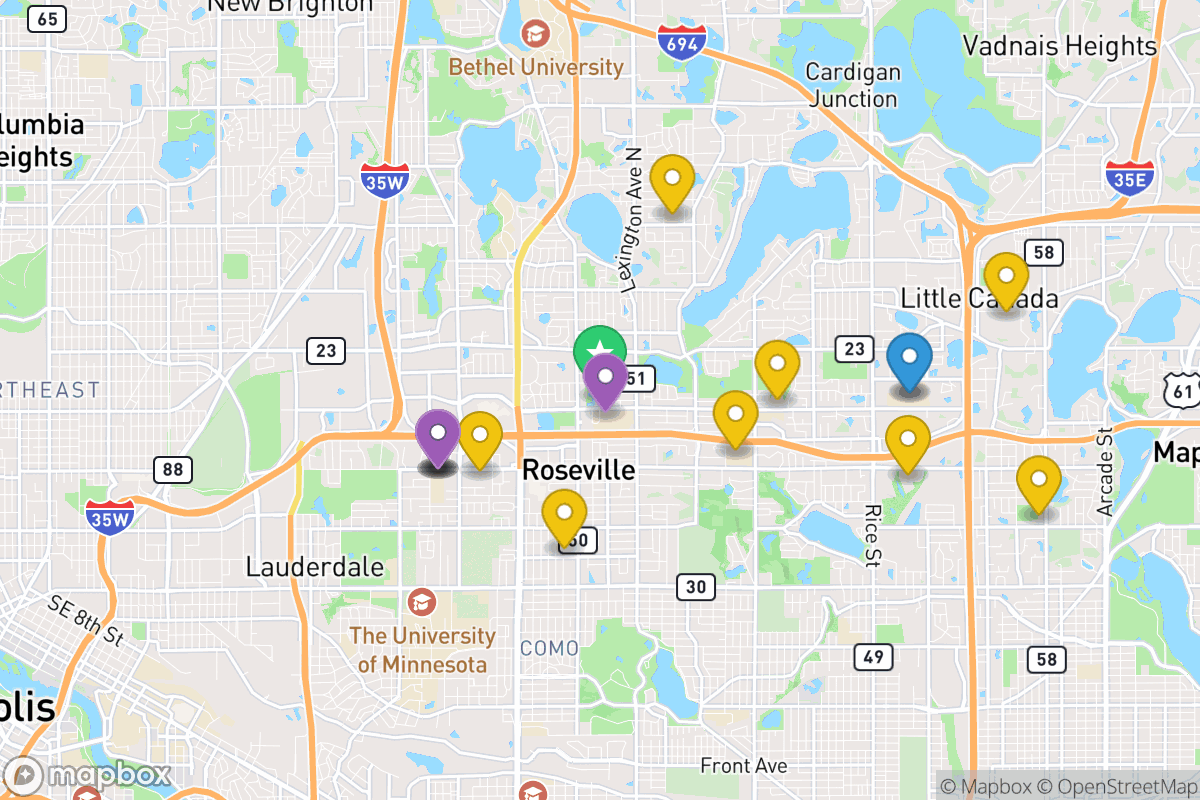This screenshot has width=1200, height=800.
Task: Open the © Mapbox attribution link
Action: pos(984,786)
